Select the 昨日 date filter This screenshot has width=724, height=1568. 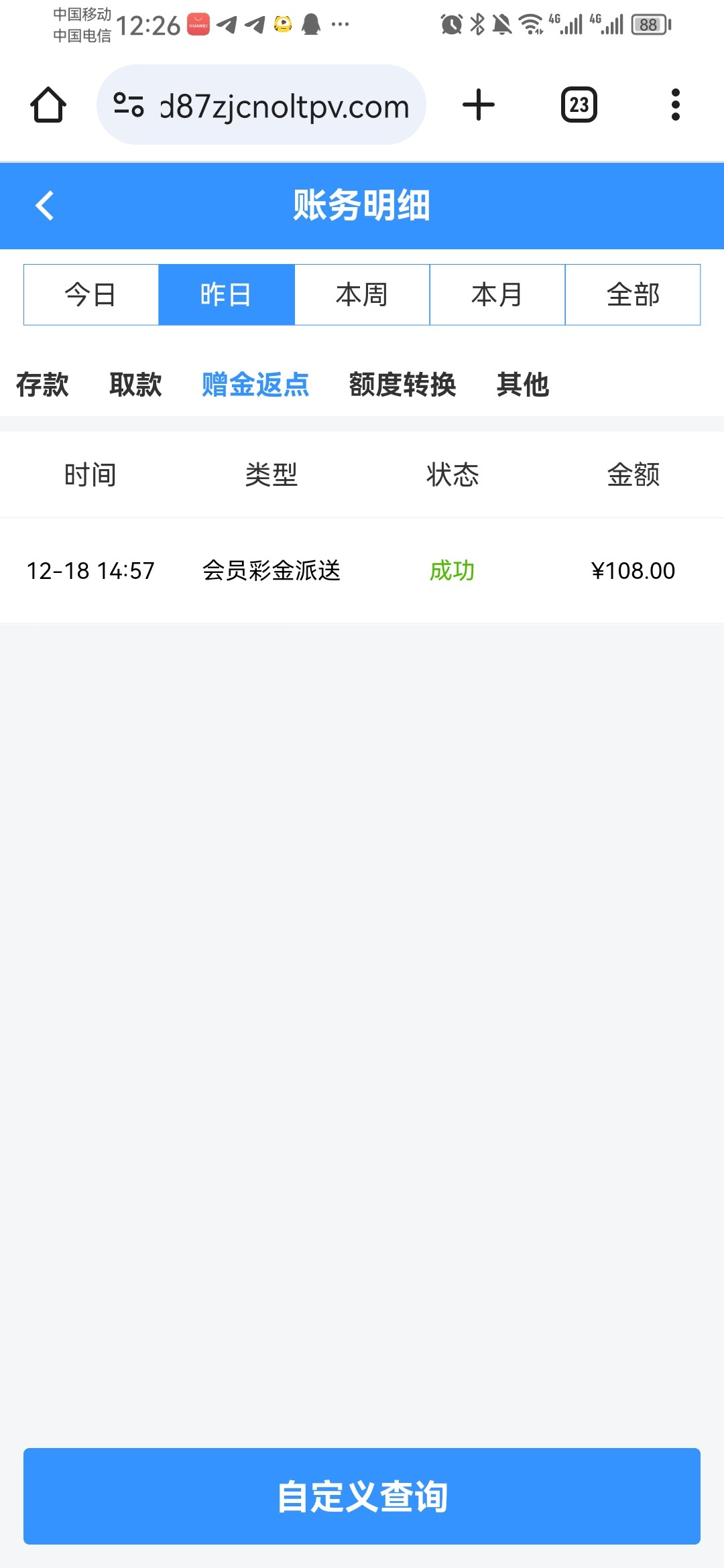coord(227,295)
